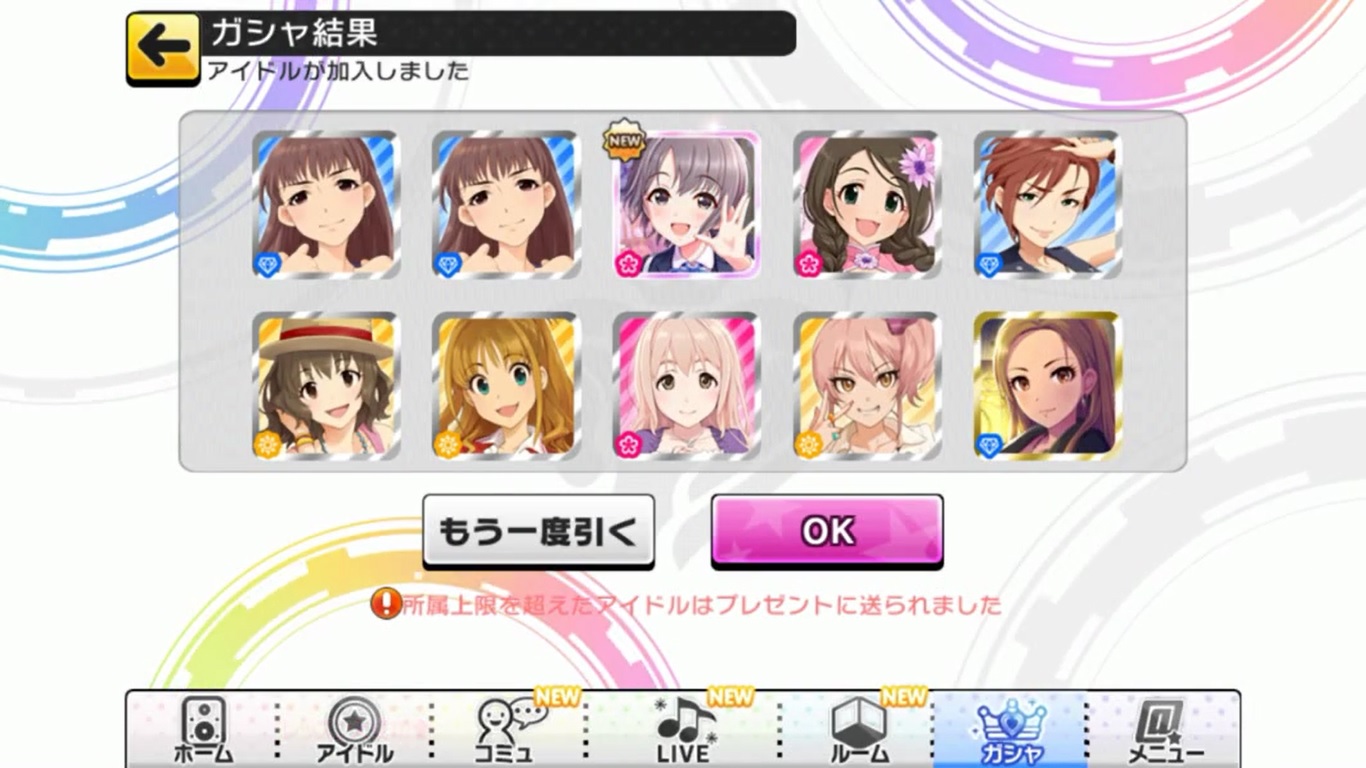The image size is (1366, 768).
Task: Tap the yellow back arrow button
Action: pos(162,47)
